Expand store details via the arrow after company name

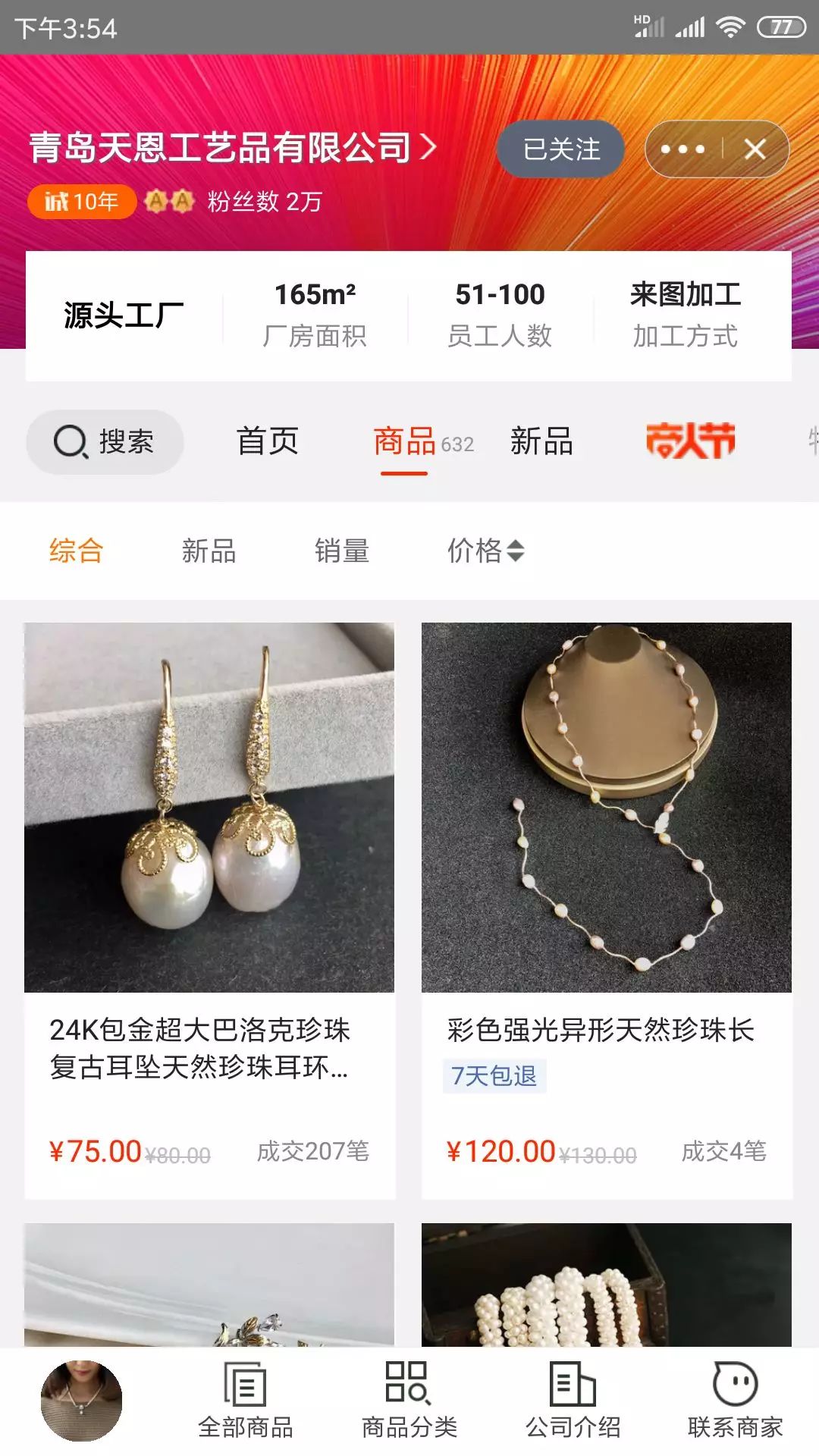click(429, 146)
